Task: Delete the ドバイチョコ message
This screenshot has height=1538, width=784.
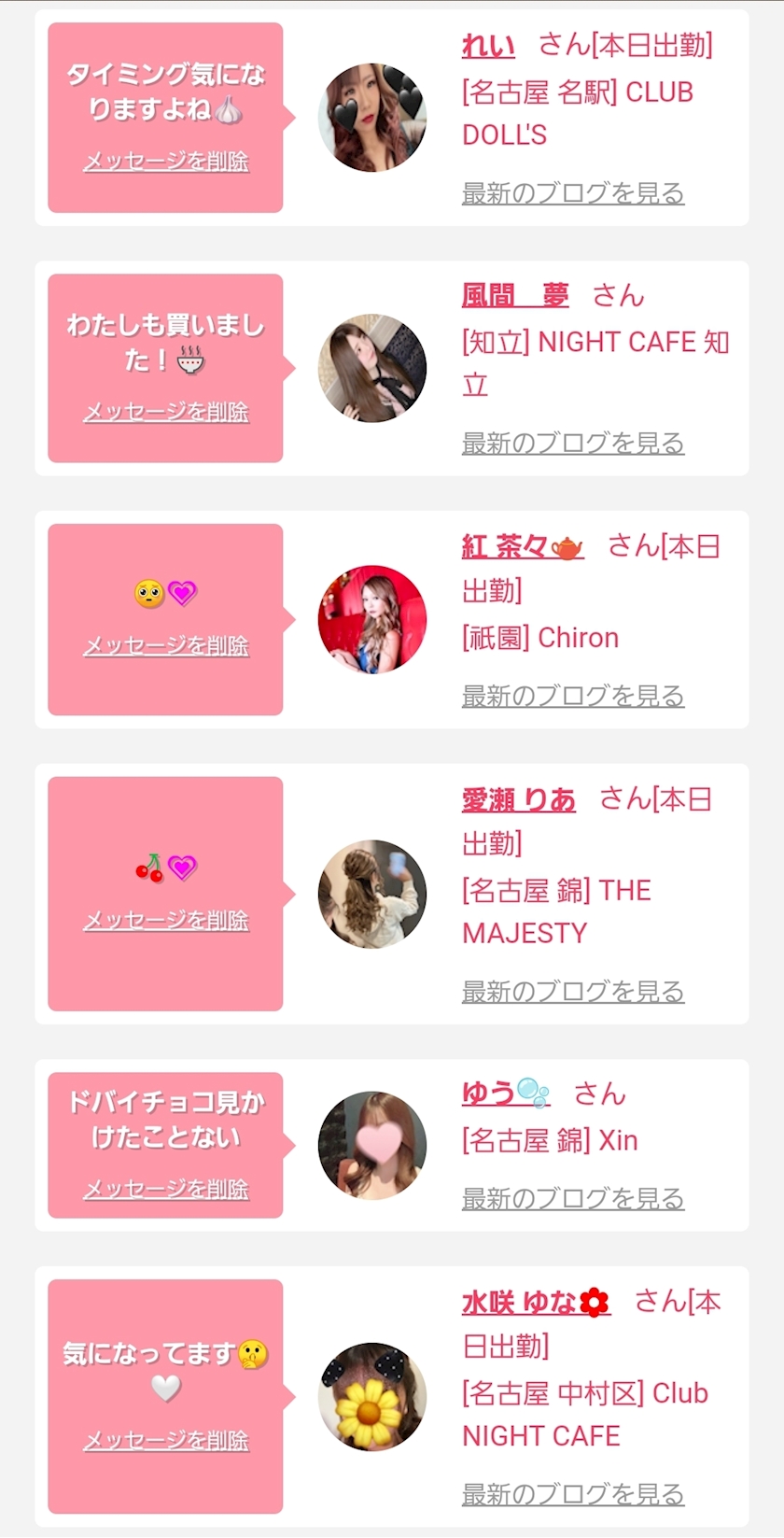Action: (x=166, y=1189)
